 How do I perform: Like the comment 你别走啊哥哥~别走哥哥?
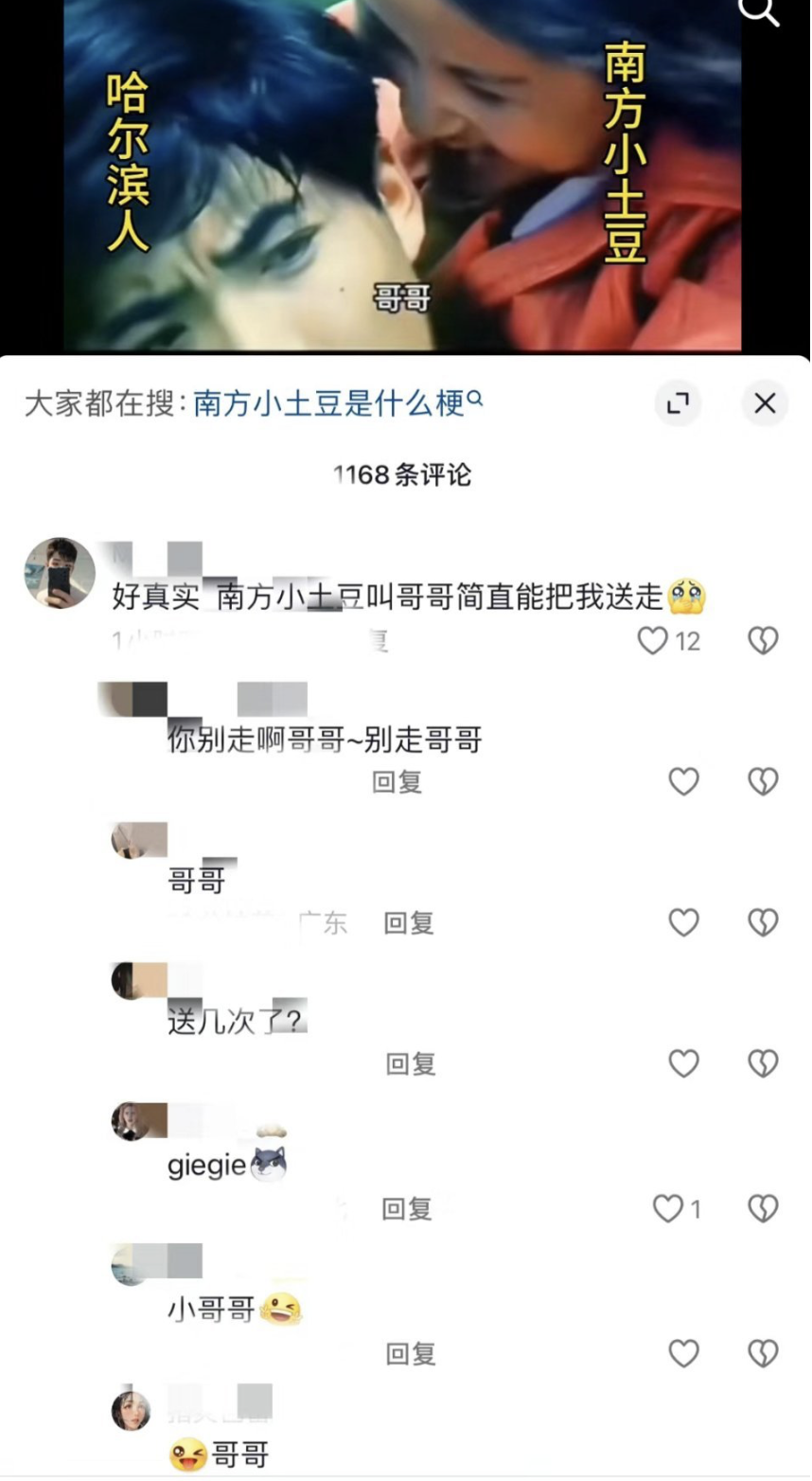click(x=683, y=781)
